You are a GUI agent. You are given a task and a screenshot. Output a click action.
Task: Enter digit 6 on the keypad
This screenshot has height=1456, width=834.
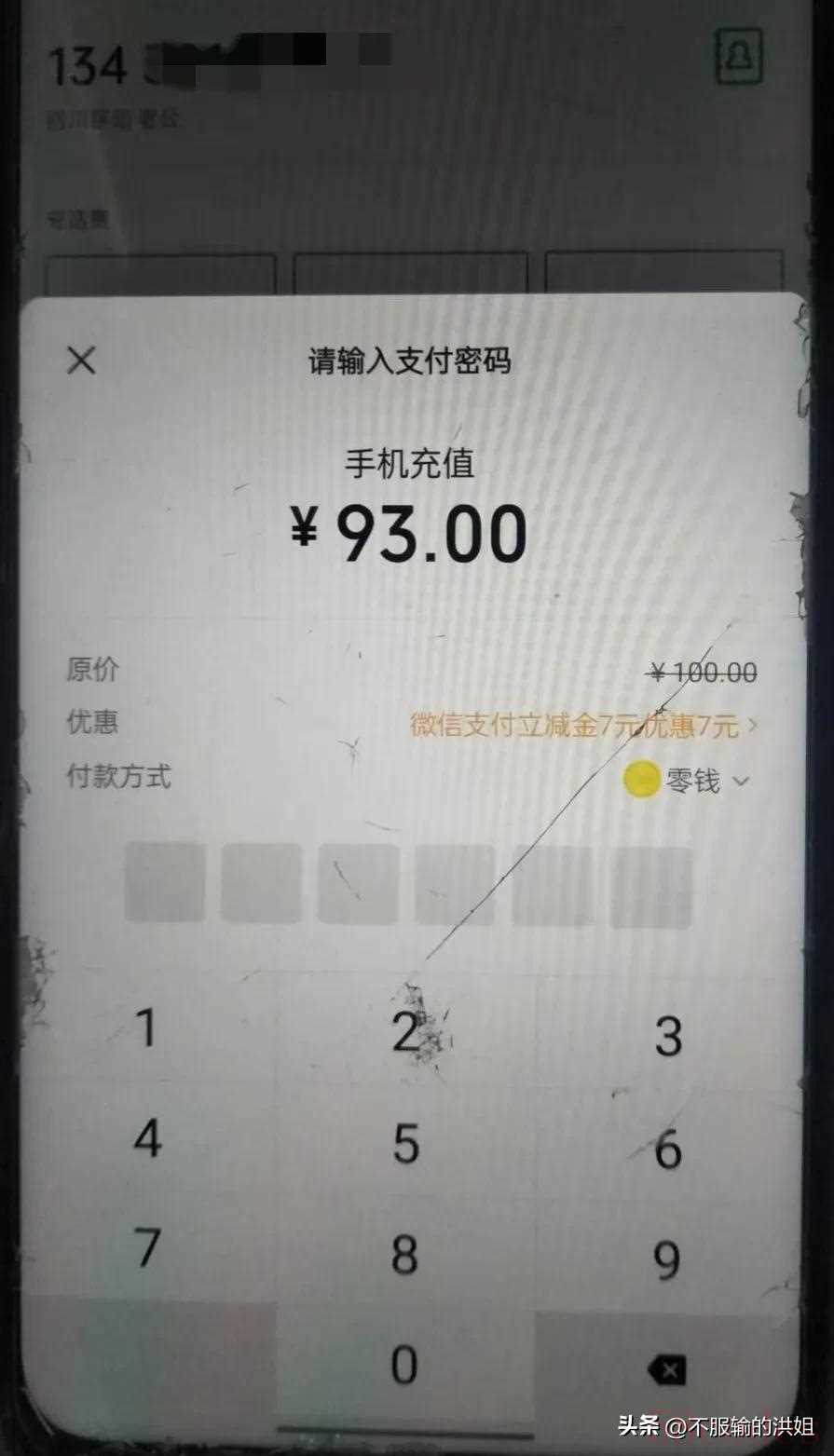668,1150
